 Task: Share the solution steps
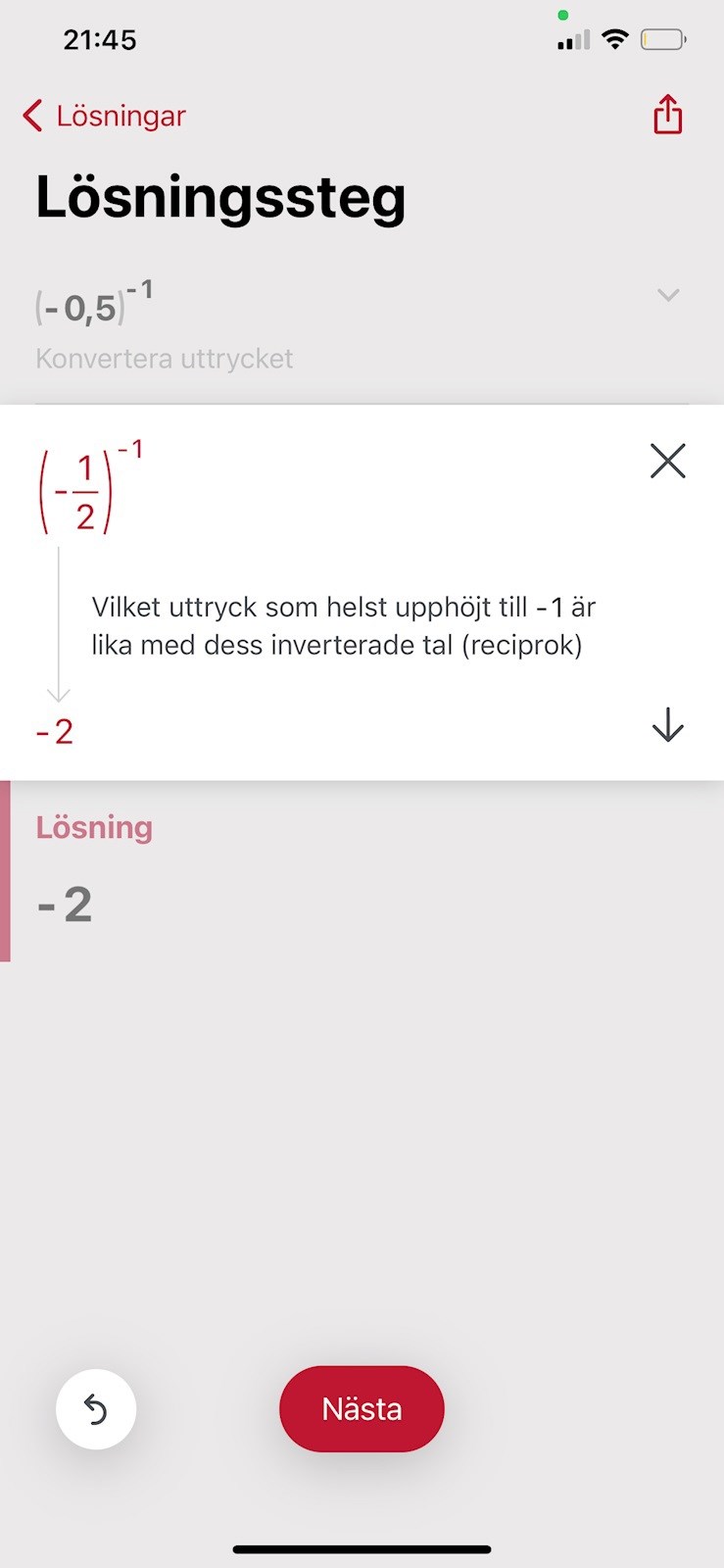click(667, 115)
